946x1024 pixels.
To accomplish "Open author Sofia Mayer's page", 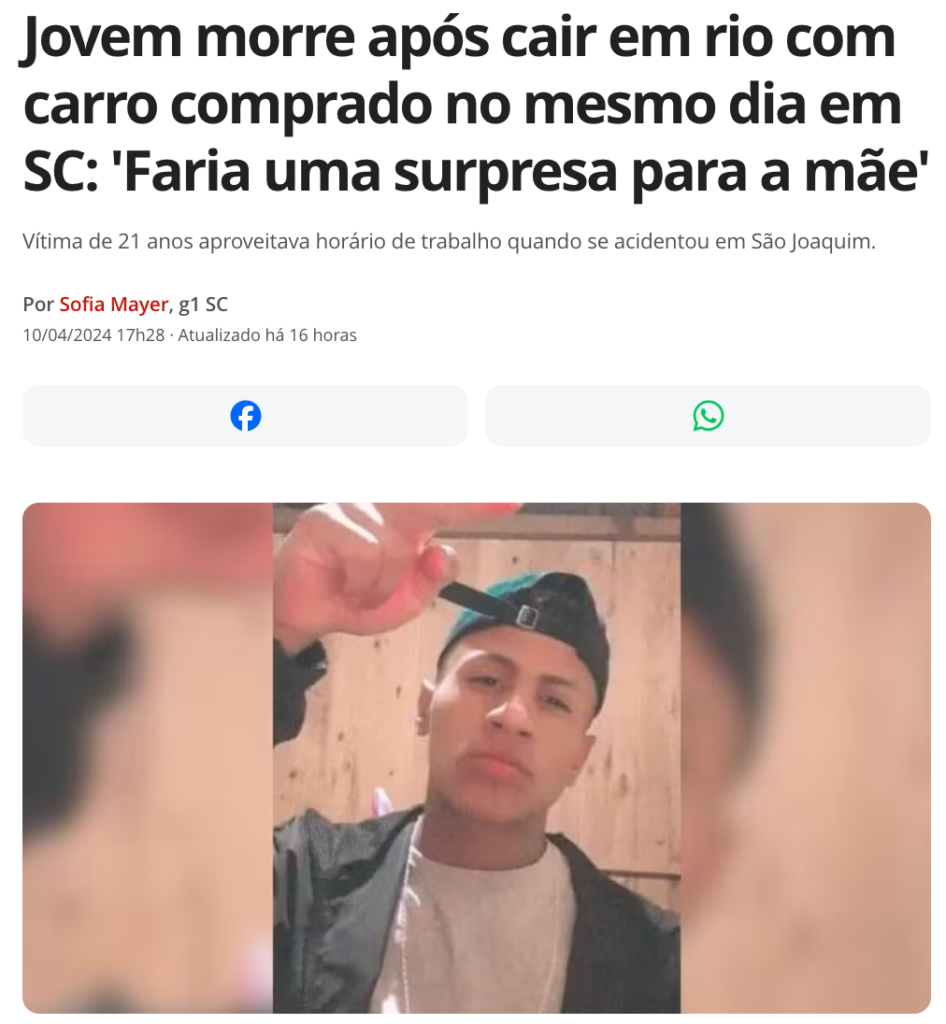I will point(113,304).
